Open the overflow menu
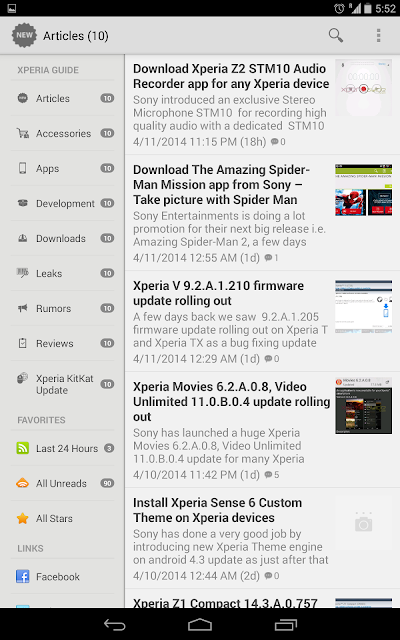The width and height of the screenshot is (400, 640). pos(378,36)
